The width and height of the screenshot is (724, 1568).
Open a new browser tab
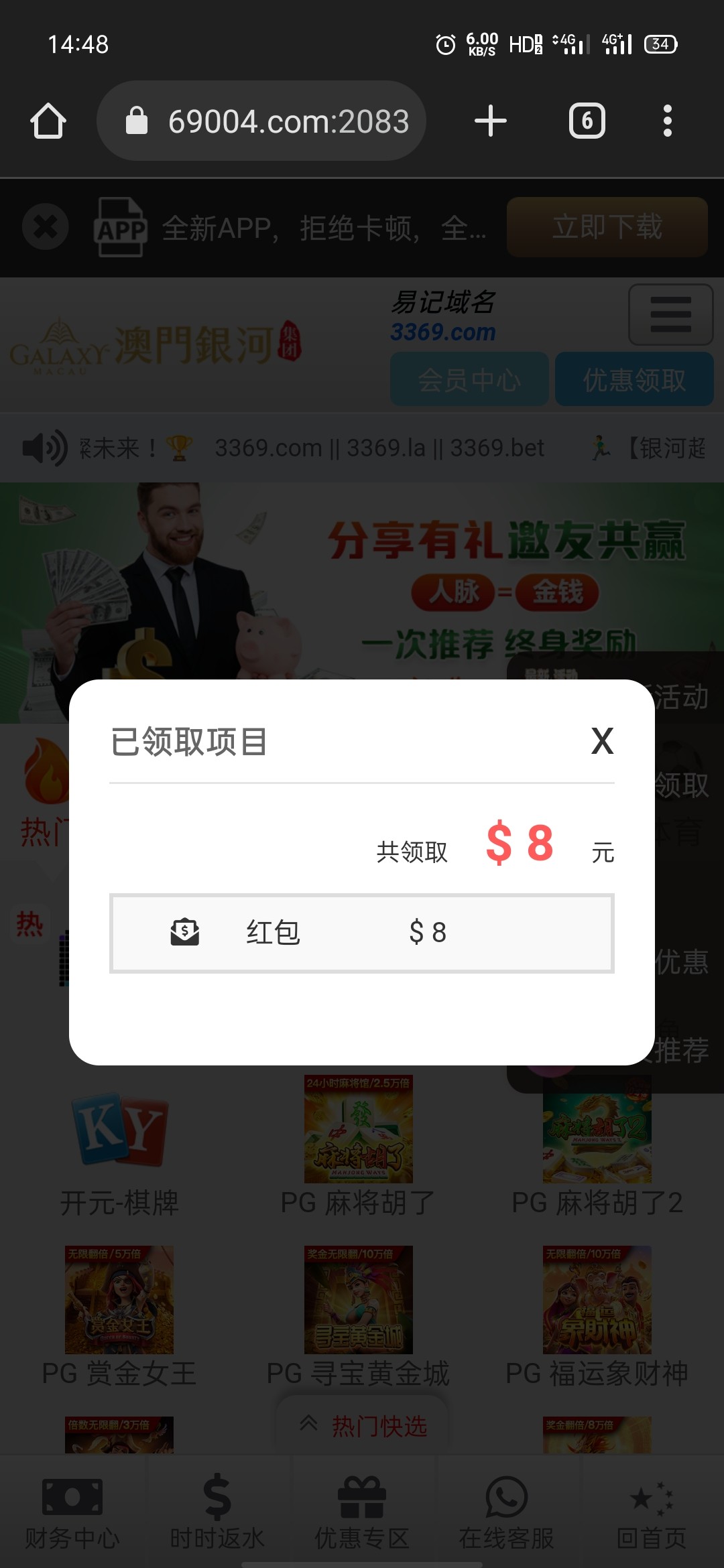(x=490, y=121)
